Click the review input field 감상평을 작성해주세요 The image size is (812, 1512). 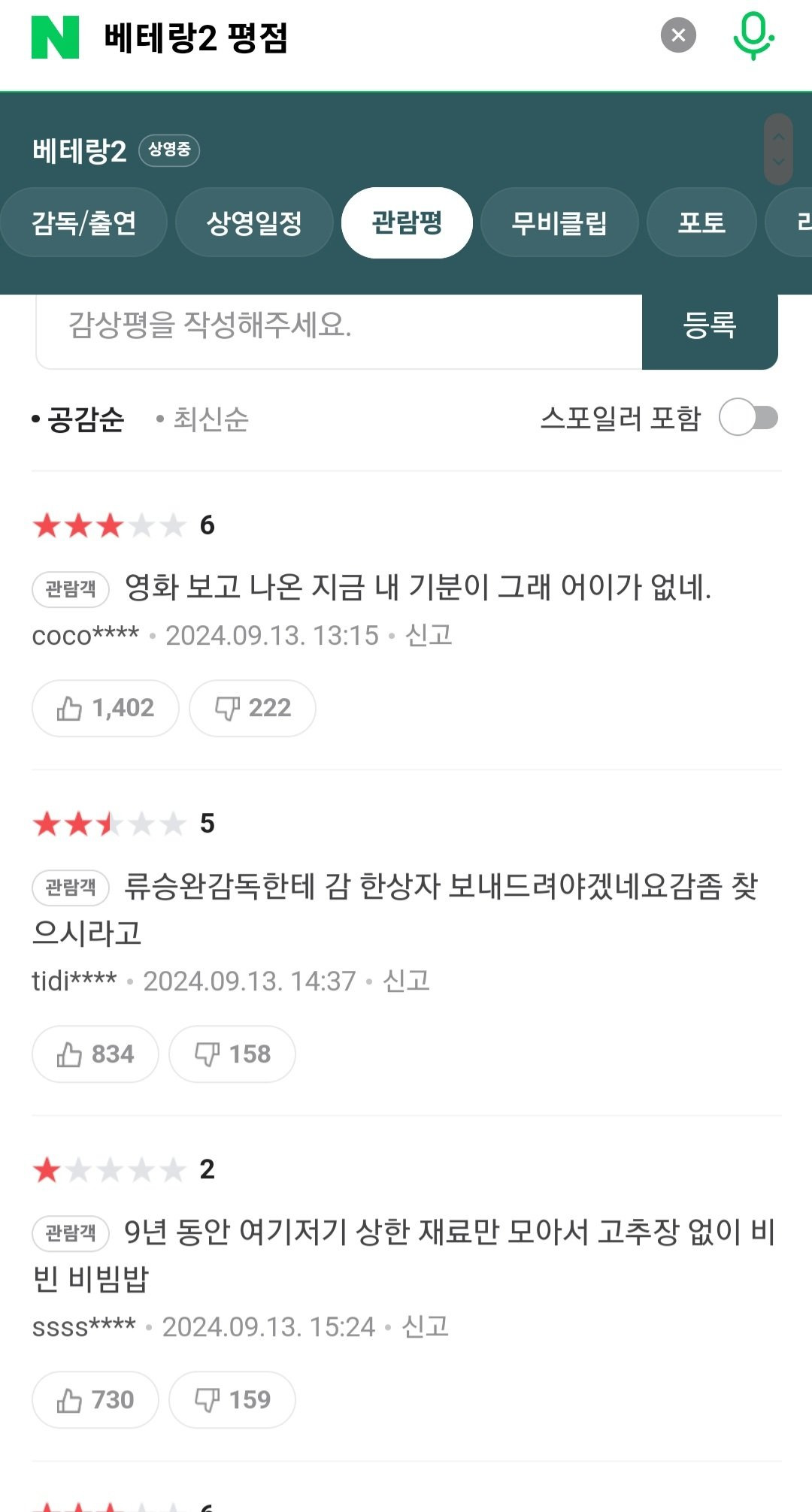pos(338,326)
